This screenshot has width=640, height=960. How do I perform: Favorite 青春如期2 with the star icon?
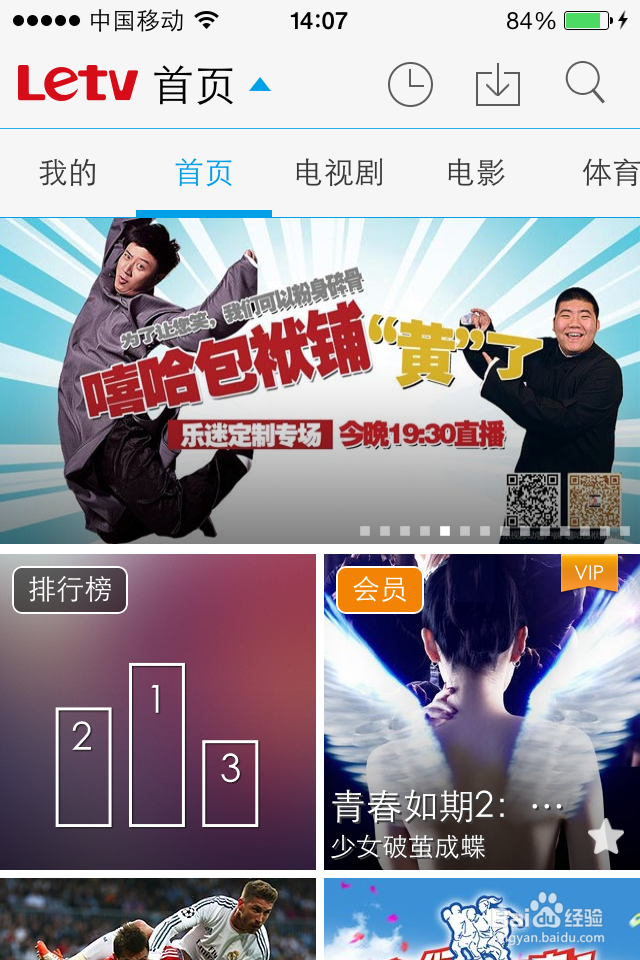[605, 837]
